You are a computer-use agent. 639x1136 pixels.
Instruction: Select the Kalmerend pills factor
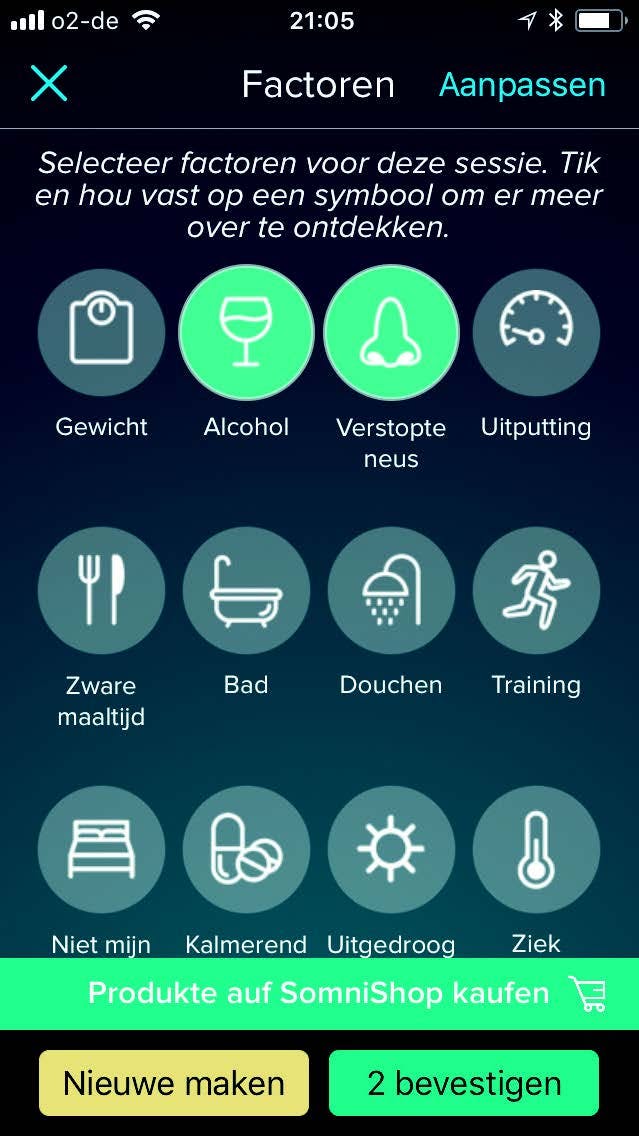click(x=246, y=849)
